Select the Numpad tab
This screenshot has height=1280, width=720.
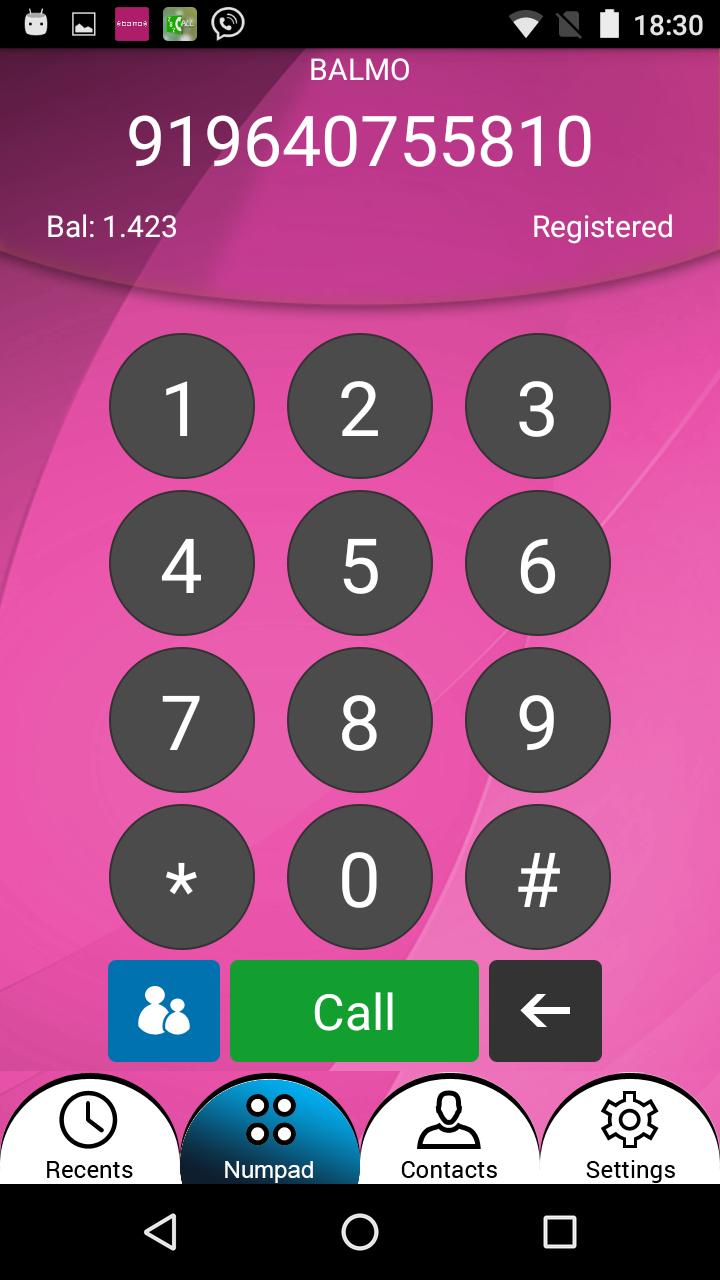coord(269,1135)
